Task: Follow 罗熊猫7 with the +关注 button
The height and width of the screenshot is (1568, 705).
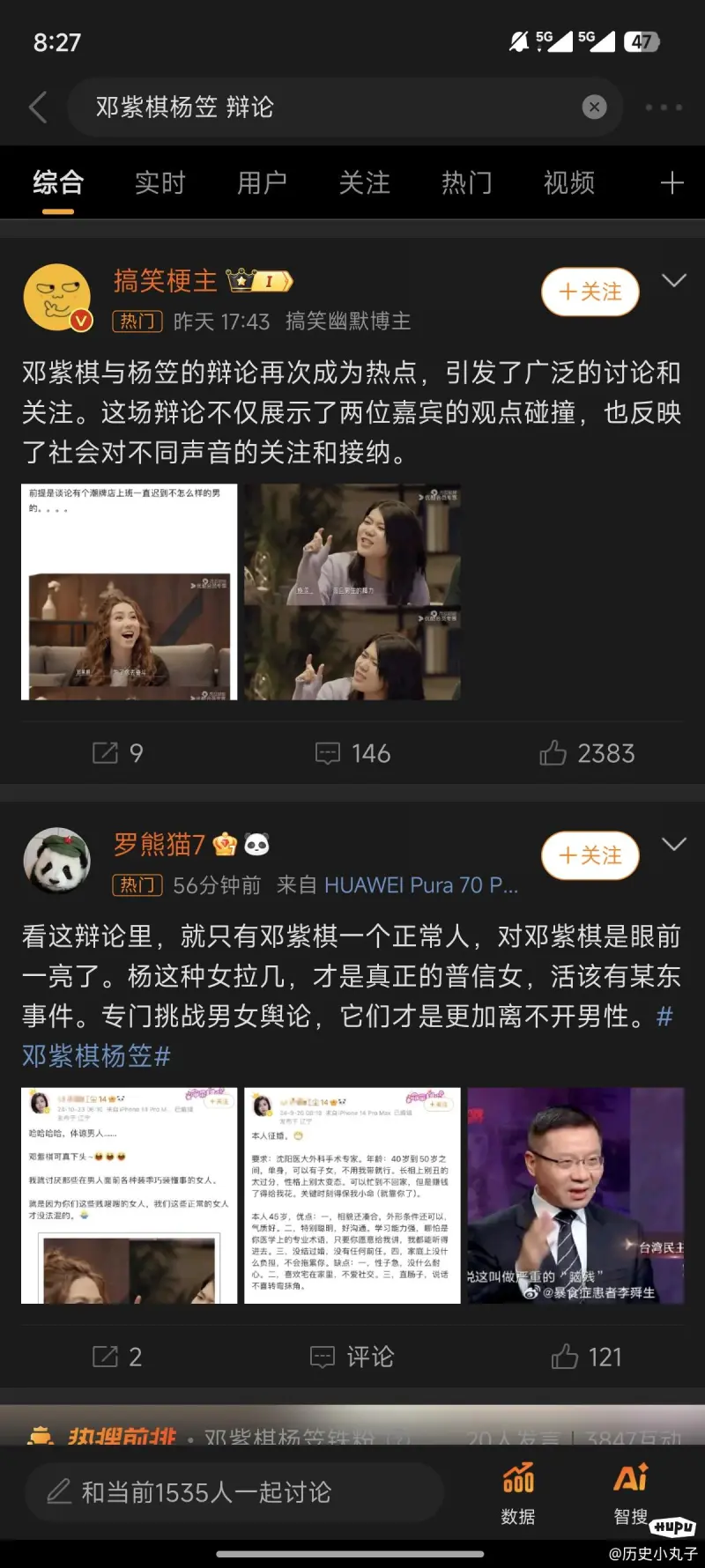Action: tap(590, 855)
